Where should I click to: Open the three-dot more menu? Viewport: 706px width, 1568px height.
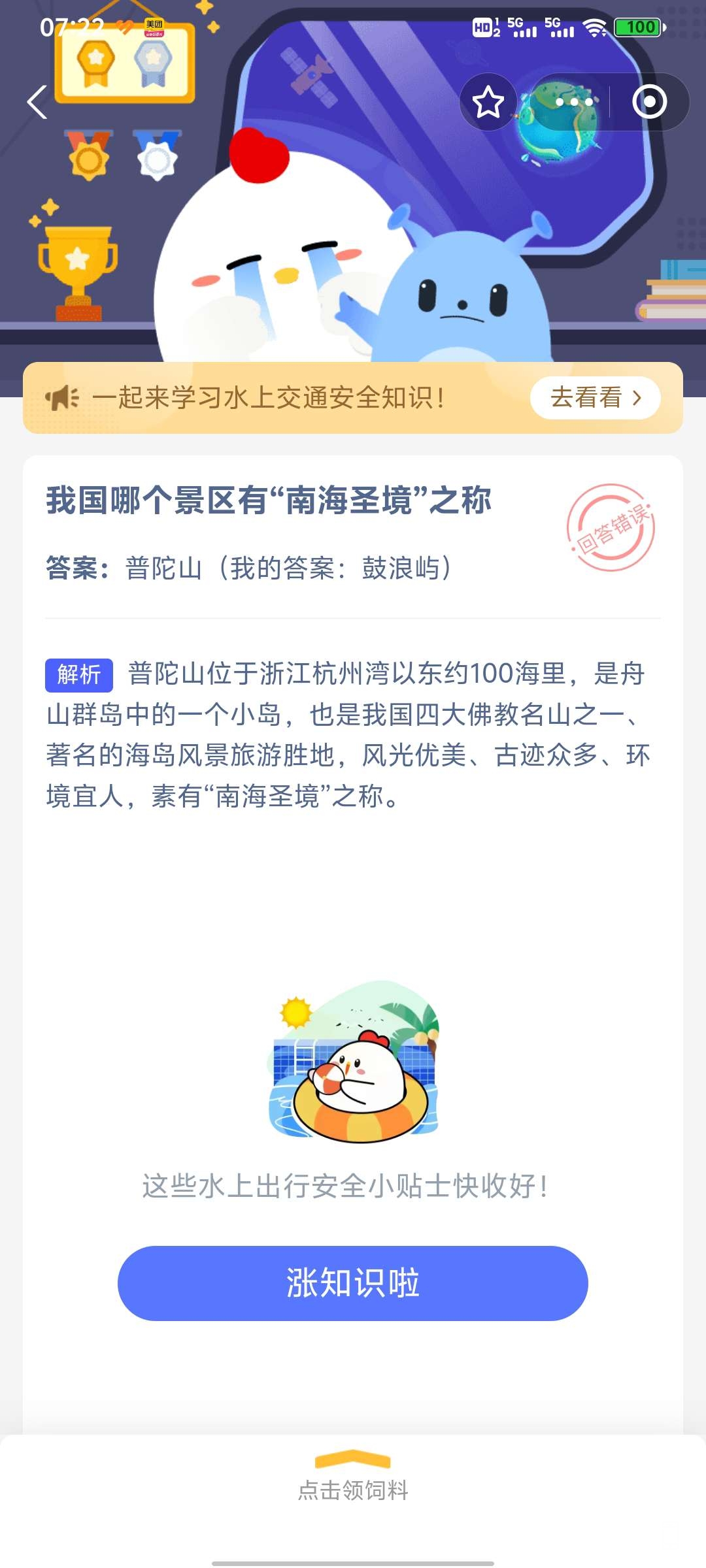(x=574, y=103)
